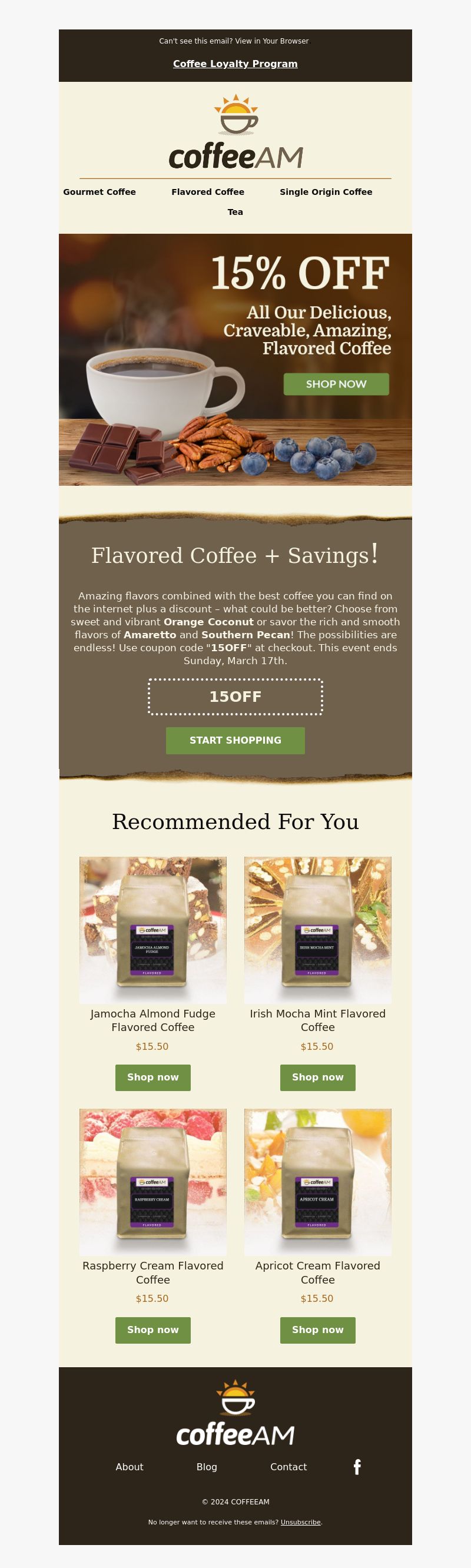Open the About footer link

(x=129, y=1467)
